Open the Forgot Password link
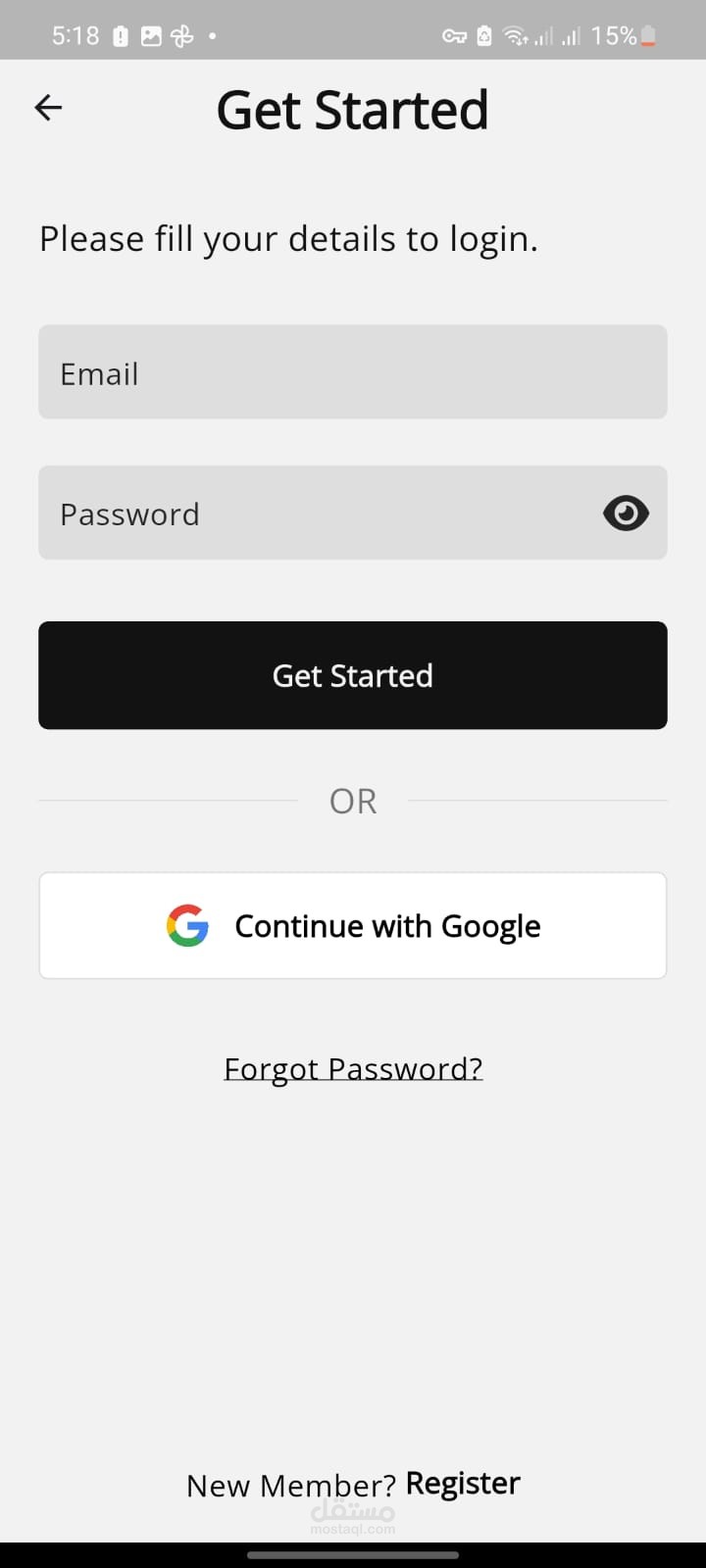 (x=353, y=1068)
